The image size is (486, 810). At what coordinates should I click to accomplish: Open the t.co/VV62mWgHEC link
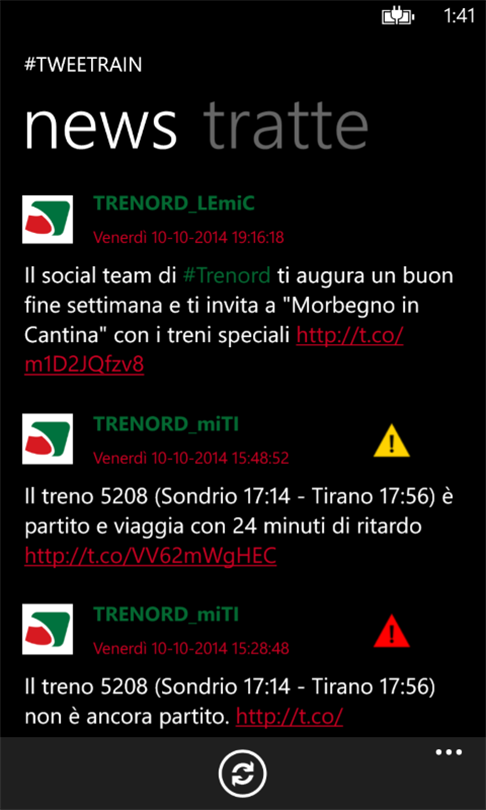click(x=150, y=556)
